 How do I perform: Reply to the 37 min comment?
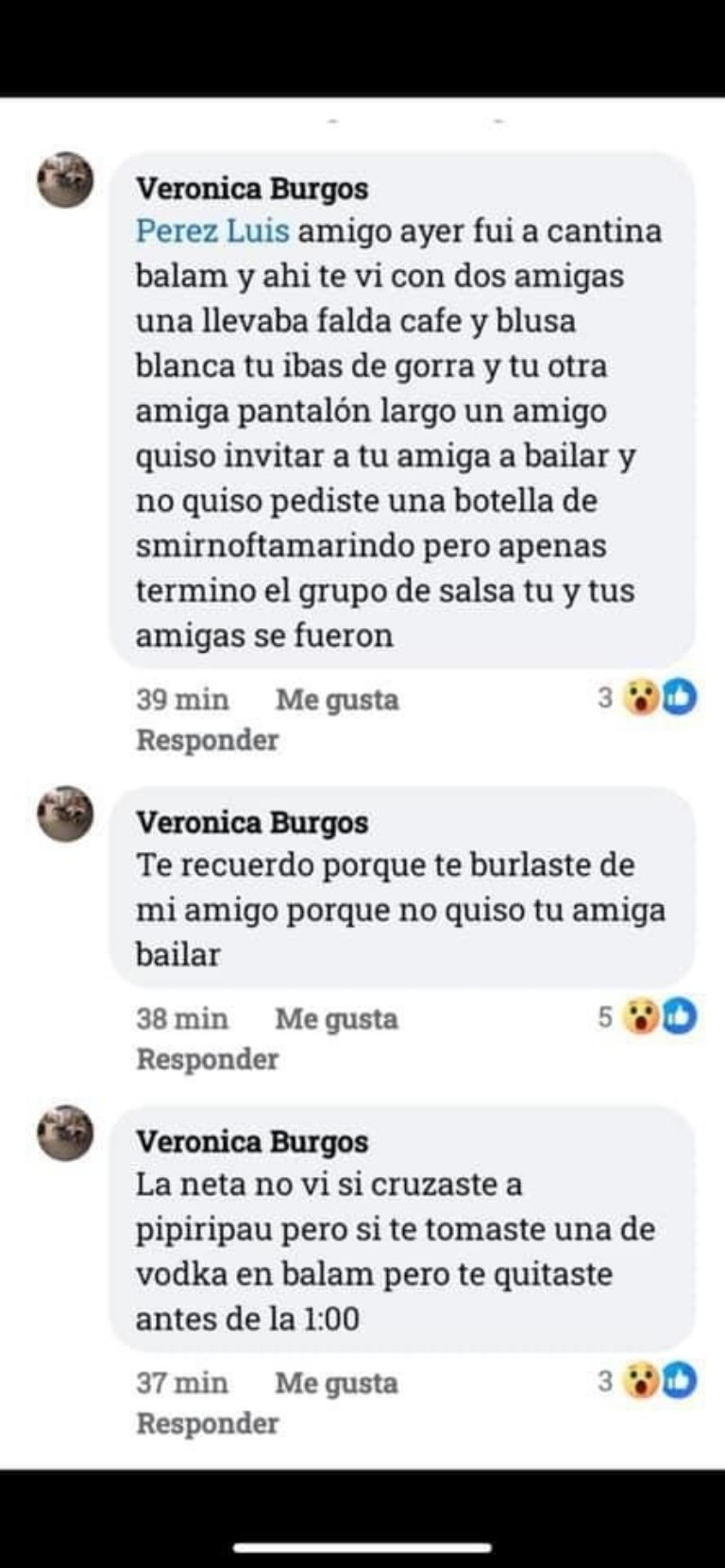coord(207,1423)
